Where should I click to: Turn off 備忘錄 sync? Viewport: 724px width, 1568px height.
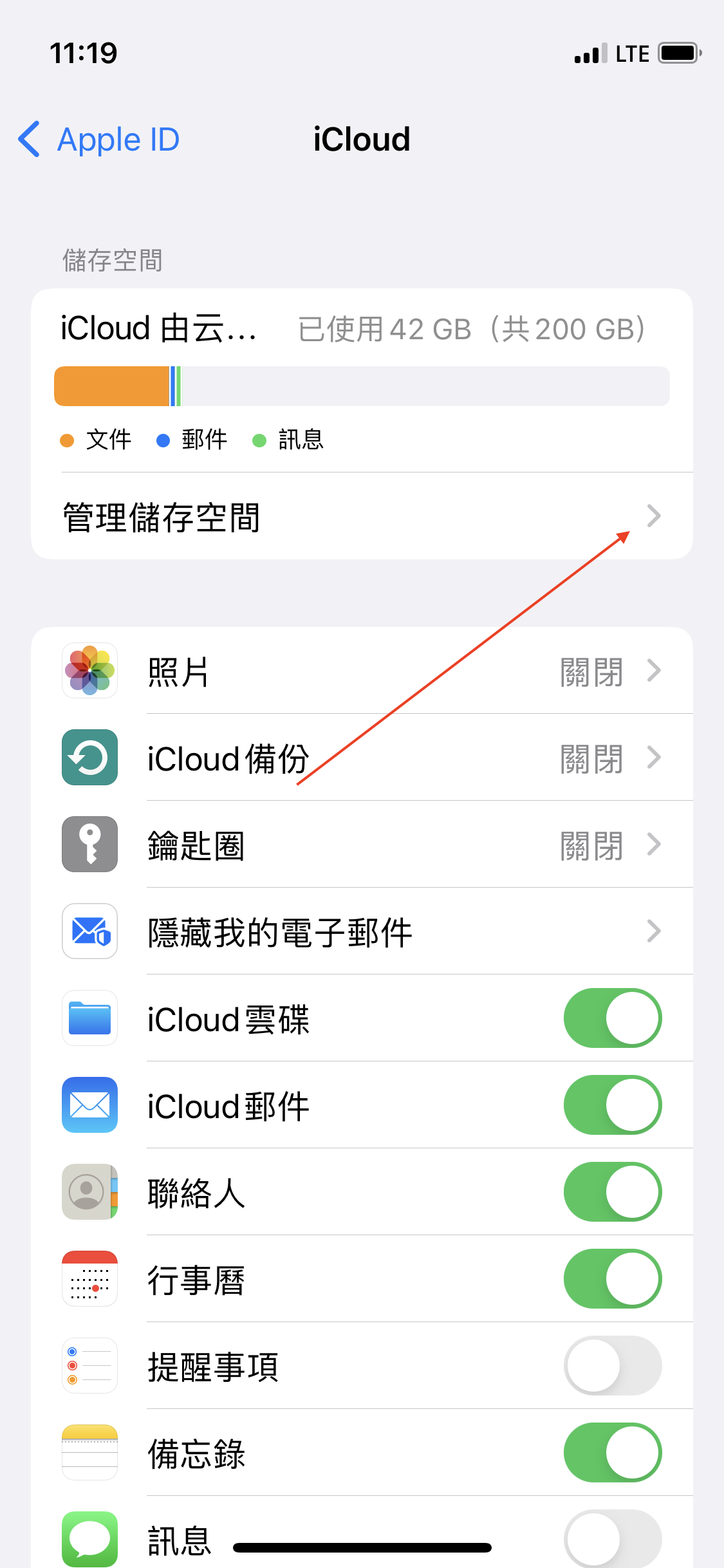tap(612, 1453)
